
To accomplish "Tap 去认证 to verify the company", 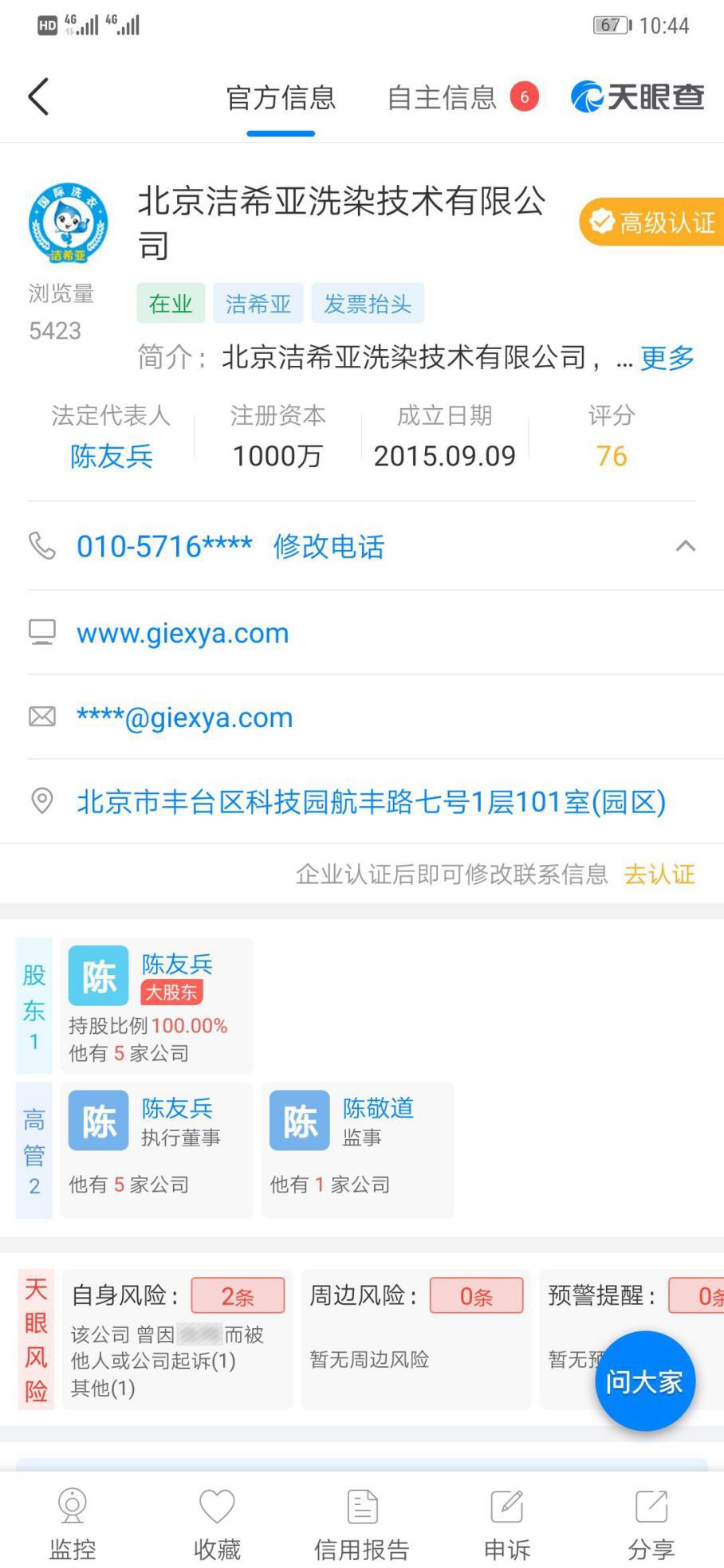I will [659, 874].
